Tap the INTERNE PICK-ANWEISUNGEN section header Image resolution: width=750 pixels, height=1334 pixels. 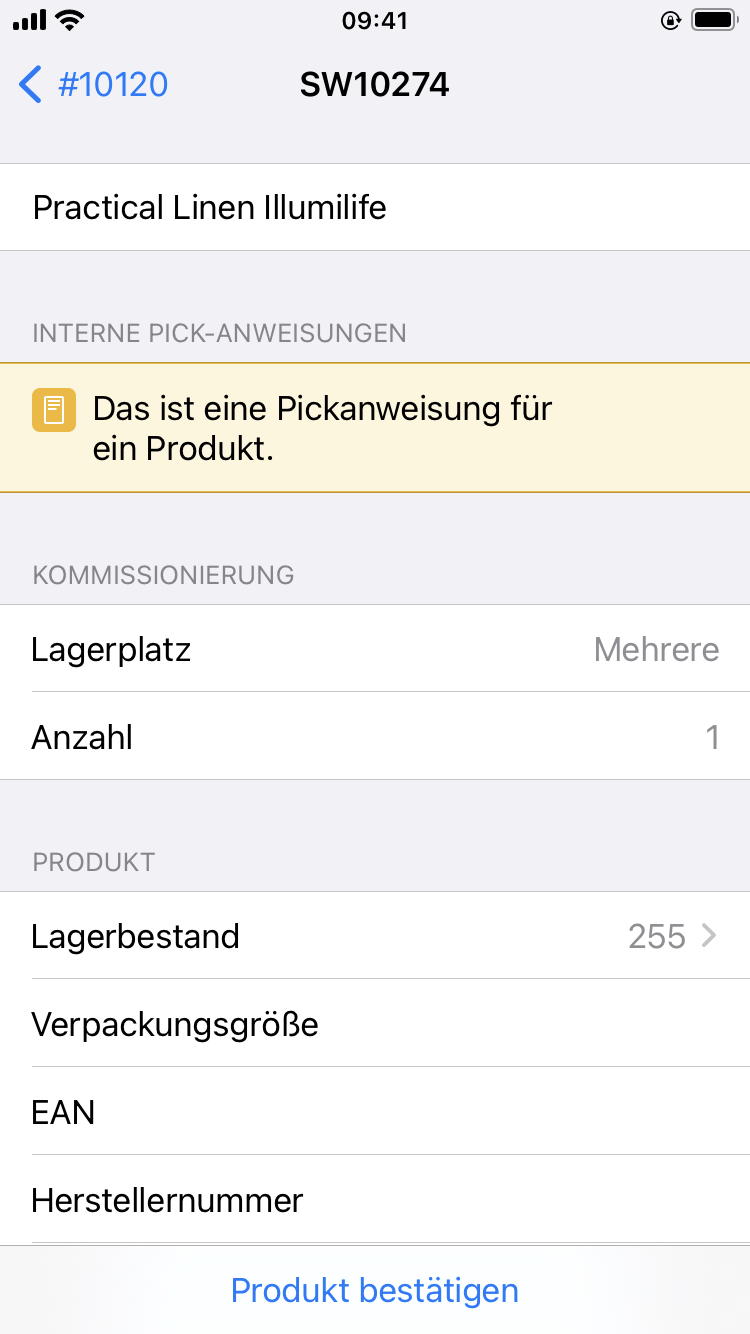pyautogui.click(x=219, y=333)
